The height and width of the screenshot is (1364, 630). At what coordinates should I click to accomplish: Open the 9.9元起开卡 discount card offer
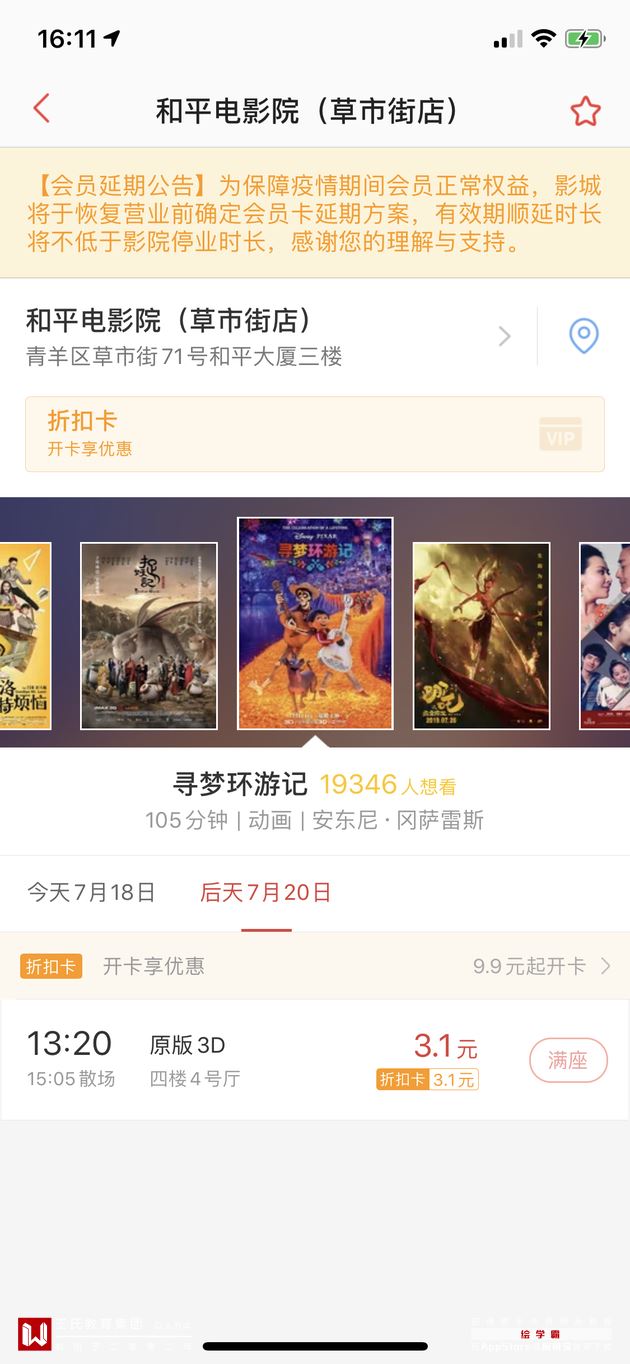pyautogui.click(x=540, y=966)
